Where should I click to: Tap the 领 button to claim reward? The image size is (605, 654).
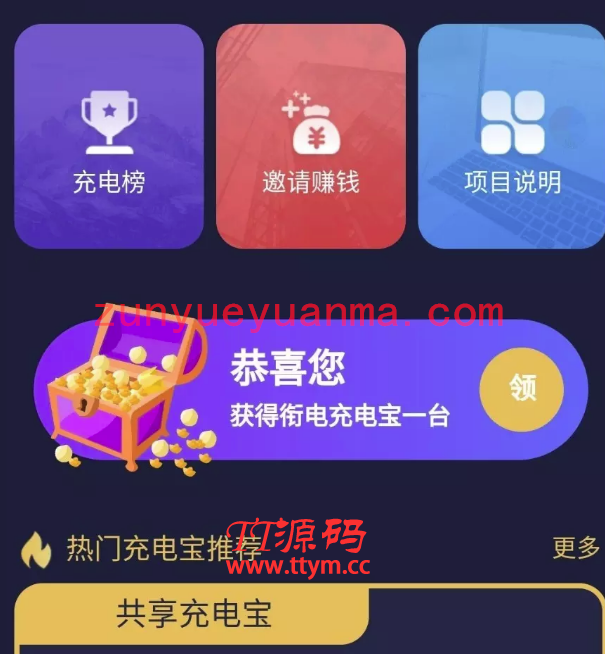522,388
